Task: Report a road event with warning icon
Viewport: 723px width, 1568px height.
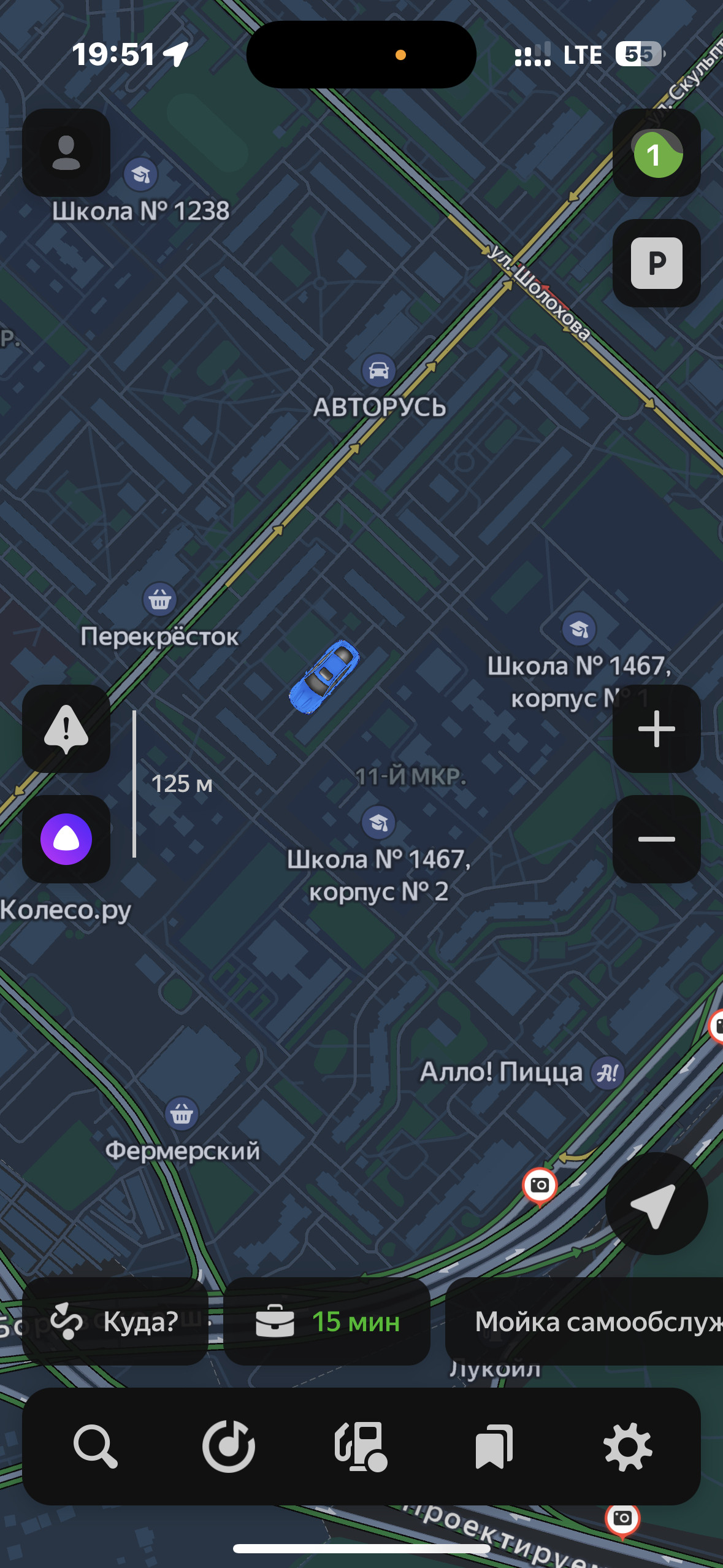Action: click(x=66, y=729)
